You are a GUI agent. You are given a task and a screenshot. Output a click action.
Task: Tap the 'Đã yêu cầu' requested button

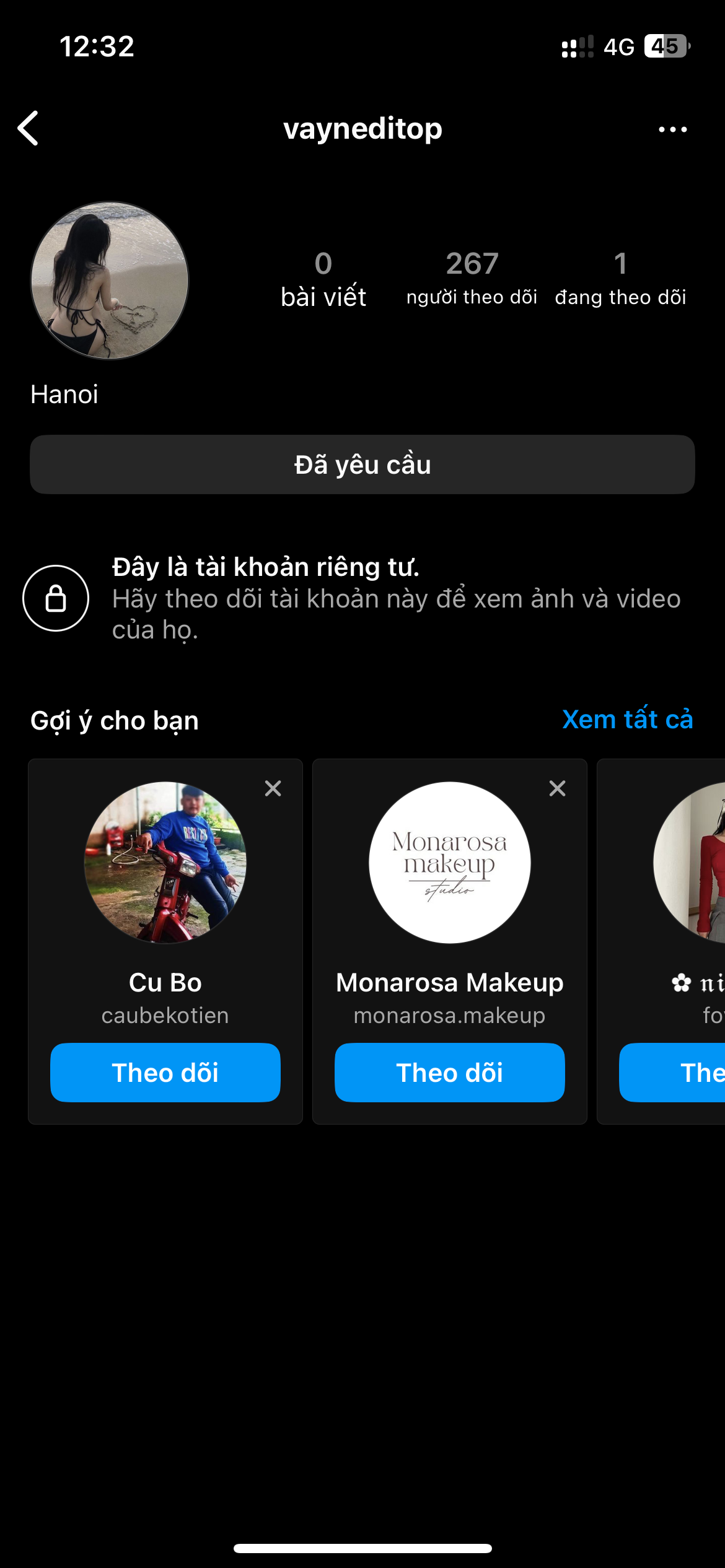362,464
